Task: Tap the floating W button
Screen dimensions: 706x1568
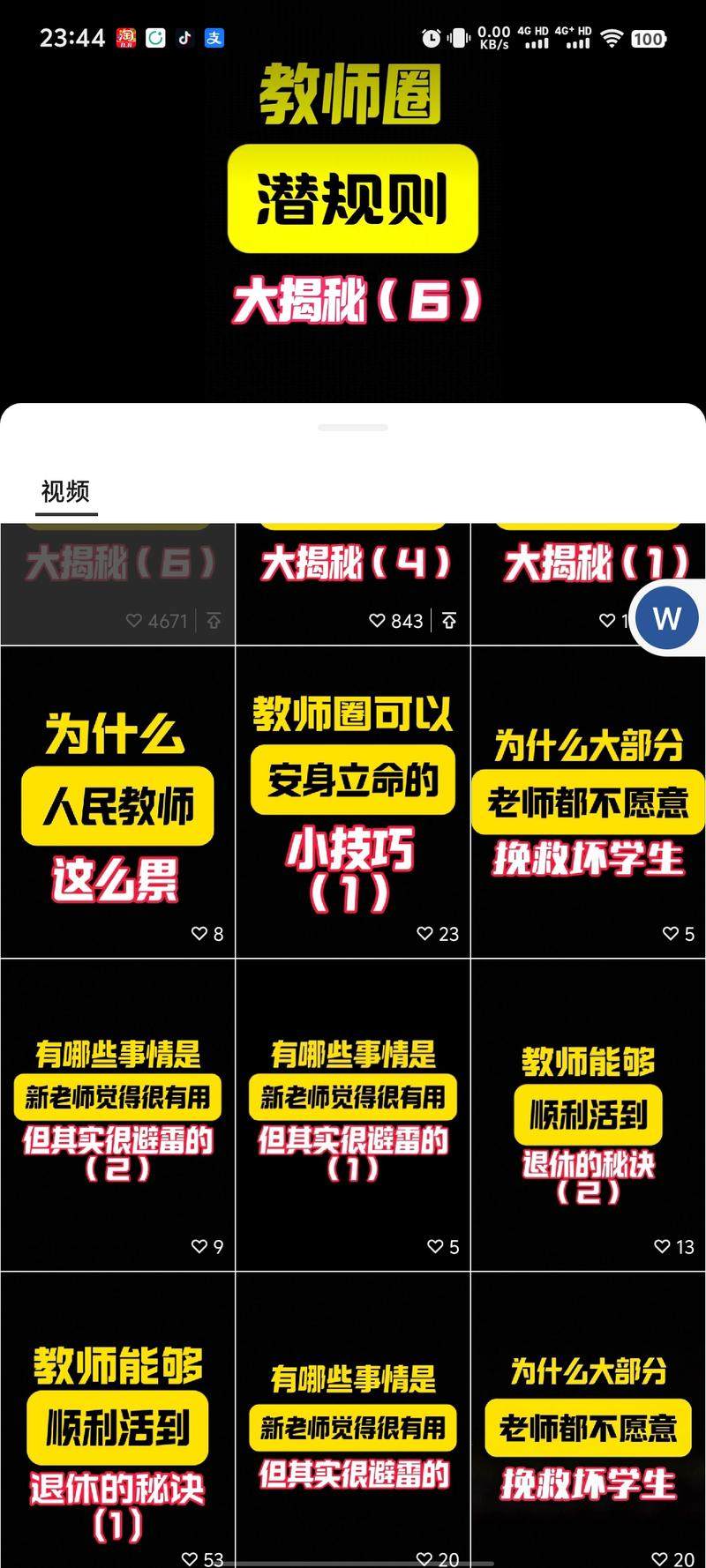Action: pos(667,618)
